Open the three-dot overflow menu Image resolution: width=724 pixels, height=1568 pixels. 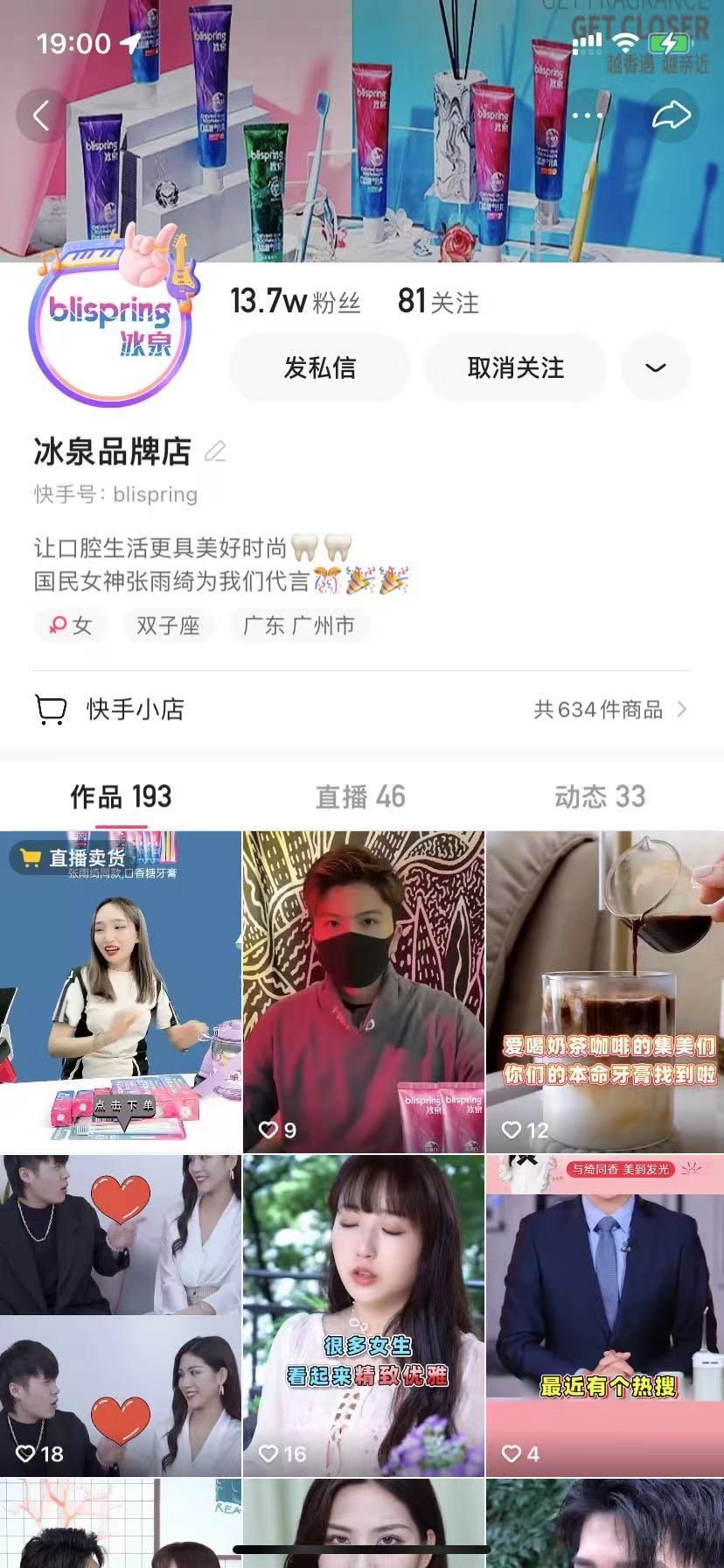(x=587, y=115)
